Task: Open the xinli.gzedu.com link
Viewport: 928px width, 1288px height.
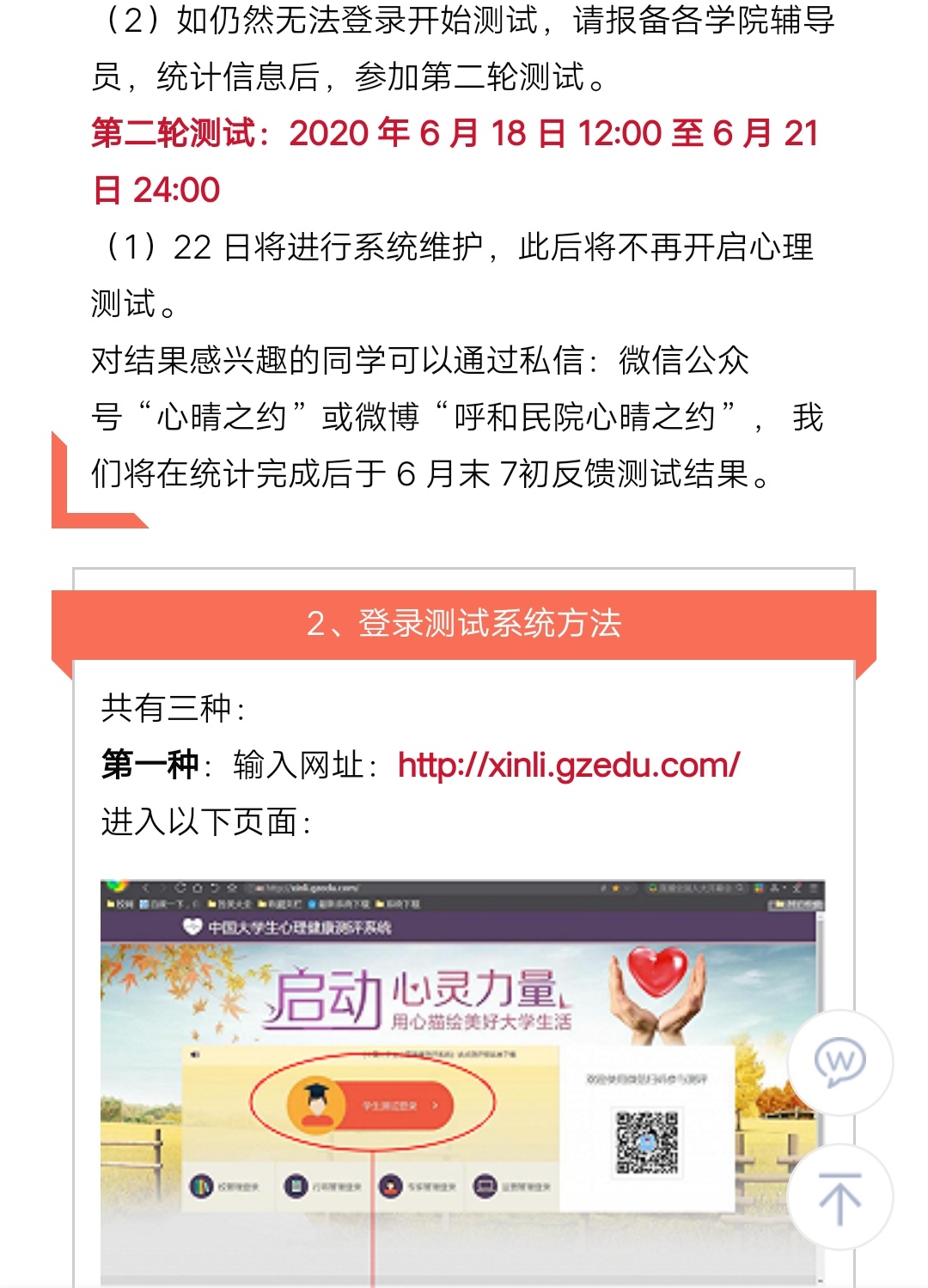Action: tap(568, 765)
